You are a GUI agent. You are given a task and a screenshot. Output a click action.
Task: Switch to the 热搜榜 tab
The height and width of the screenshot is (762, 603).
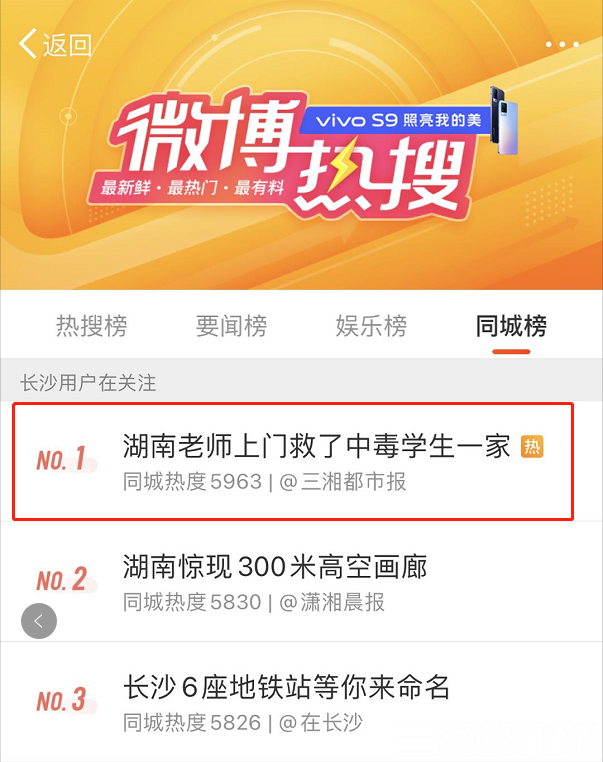pyautogui.click(x=92, y=326)
